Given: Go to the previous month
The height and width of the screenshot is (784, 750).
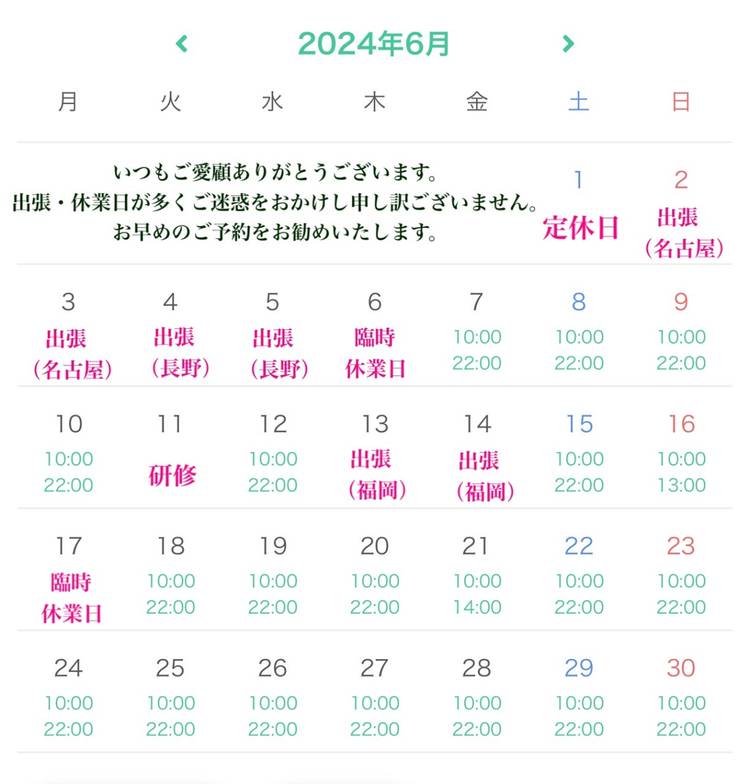Looking at the screenshot, I should [181, 44].
